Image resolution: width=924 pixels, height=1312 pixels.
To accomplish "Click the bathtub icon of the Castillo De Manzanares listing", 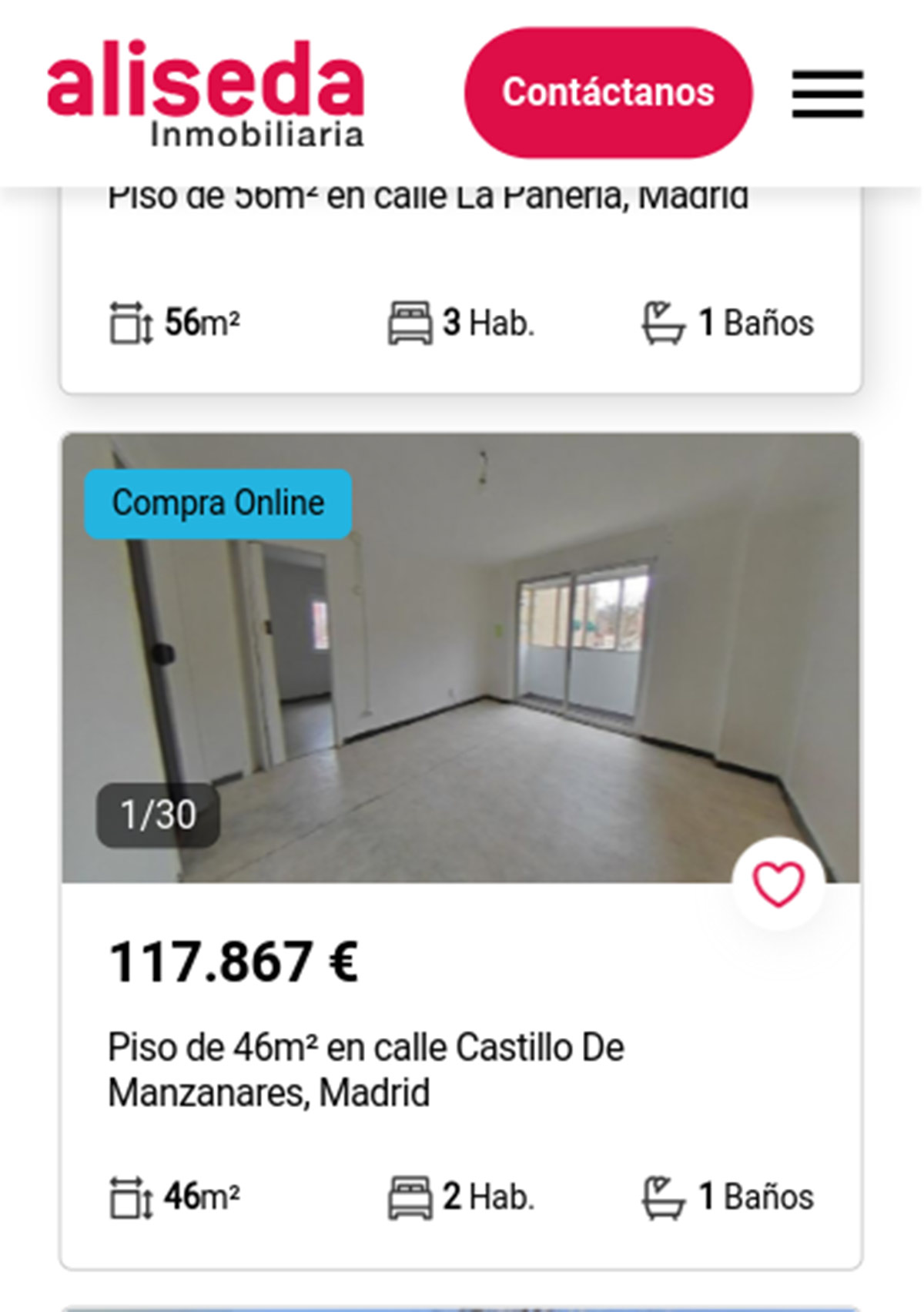I will 664,1196.
